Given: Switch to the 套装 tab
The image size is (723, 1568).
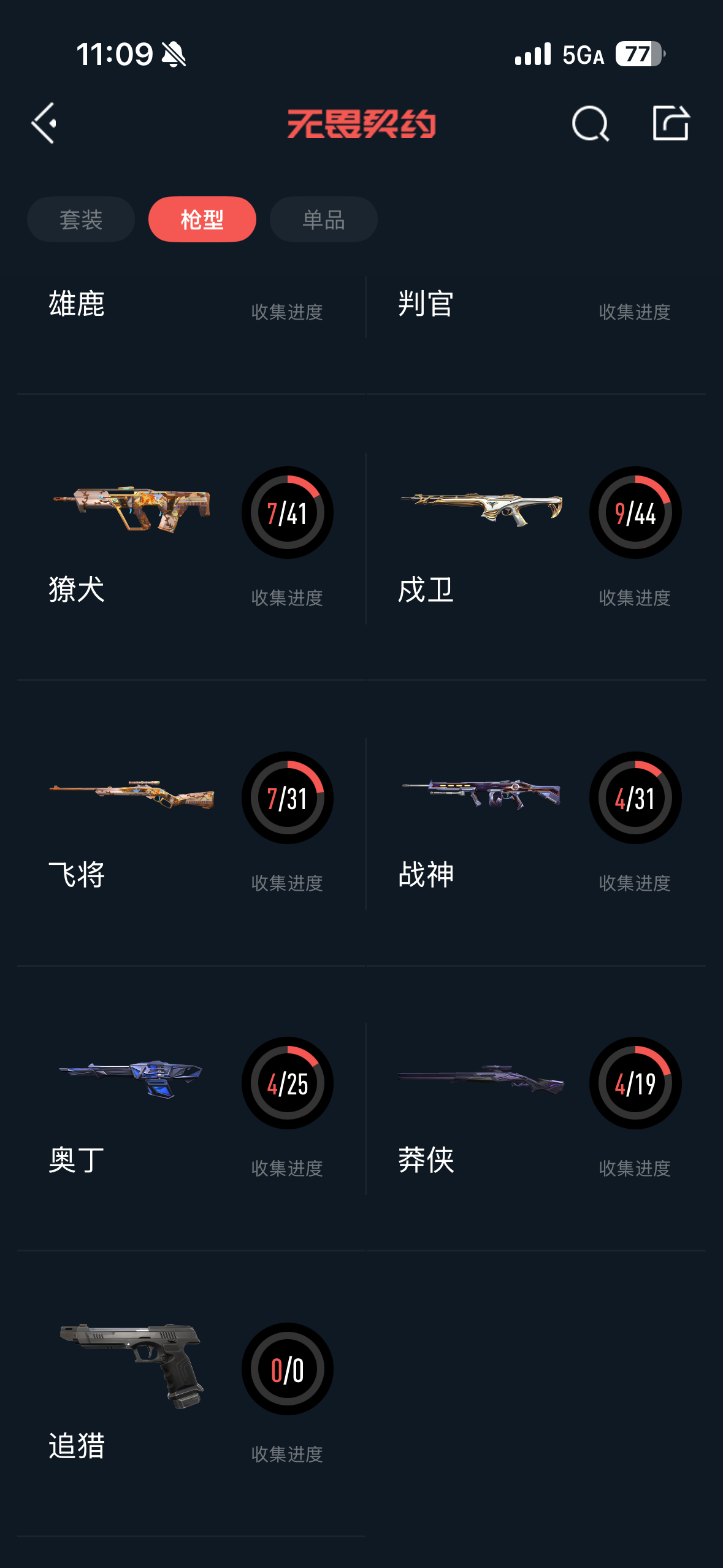Looking at the screenshot, I should coord(81,219).
